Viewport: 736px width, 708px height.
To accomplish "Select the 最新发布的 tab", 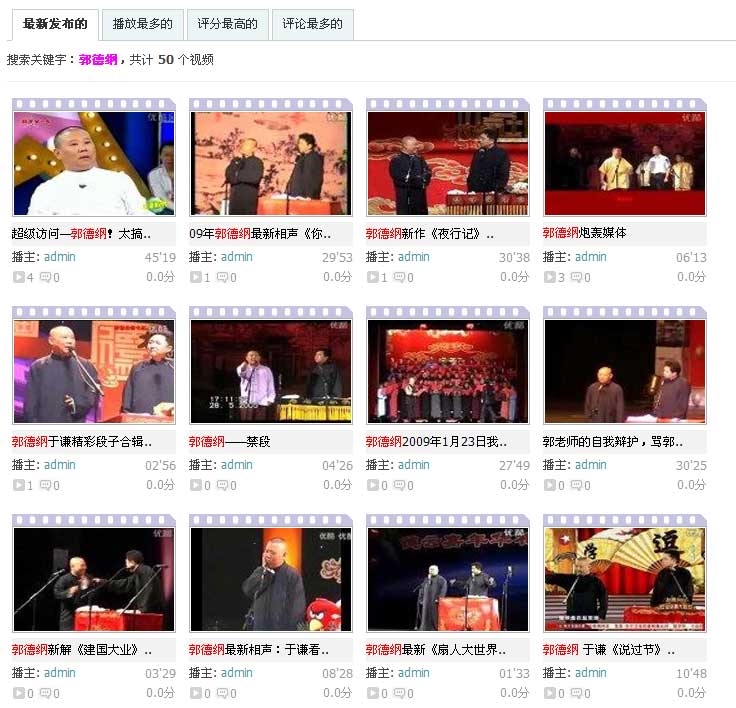I will click(55, 24).
